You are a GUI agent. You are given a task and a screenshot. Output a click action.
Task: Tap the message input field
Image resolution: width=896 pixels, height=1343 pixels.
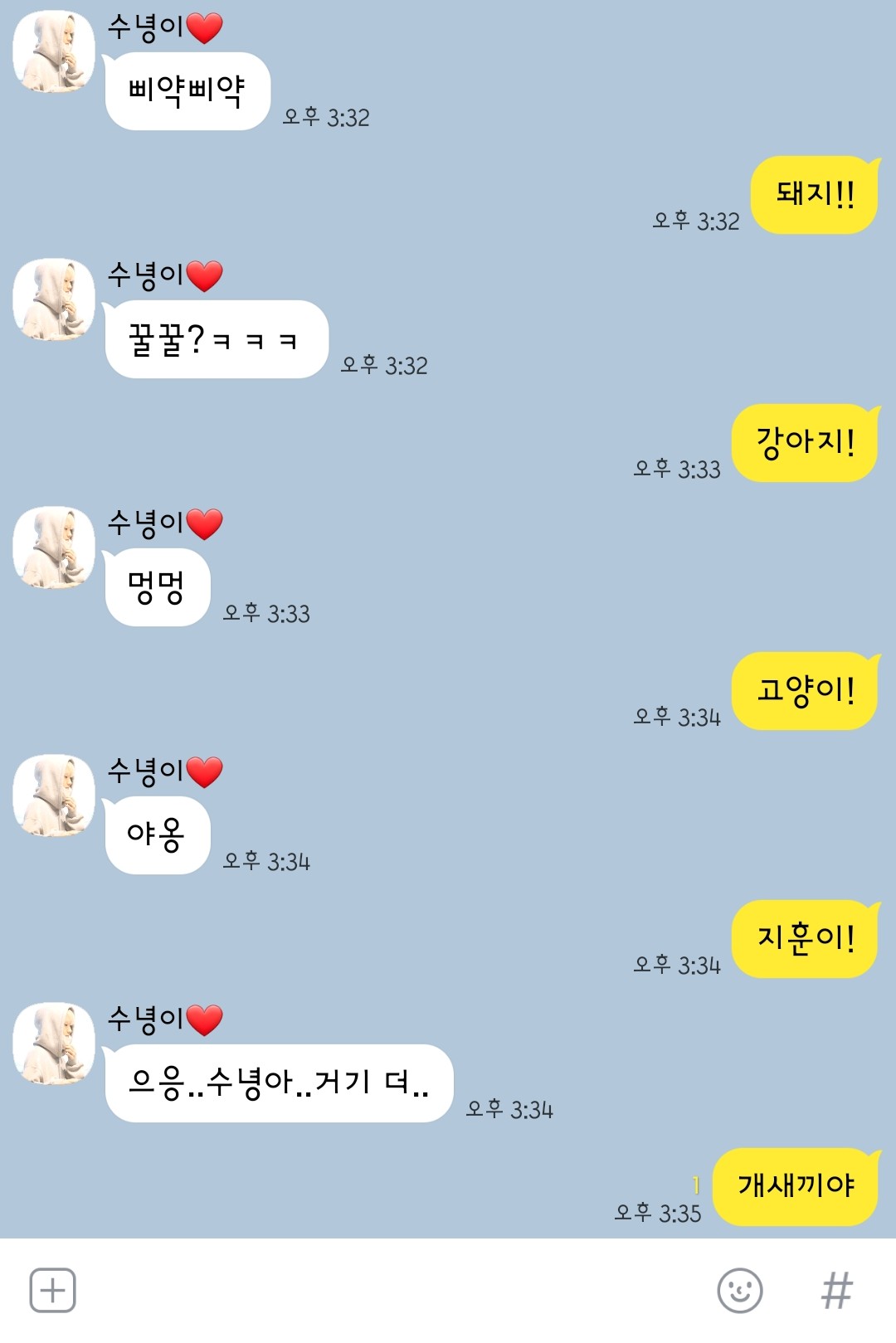[x=390, y=1290]
